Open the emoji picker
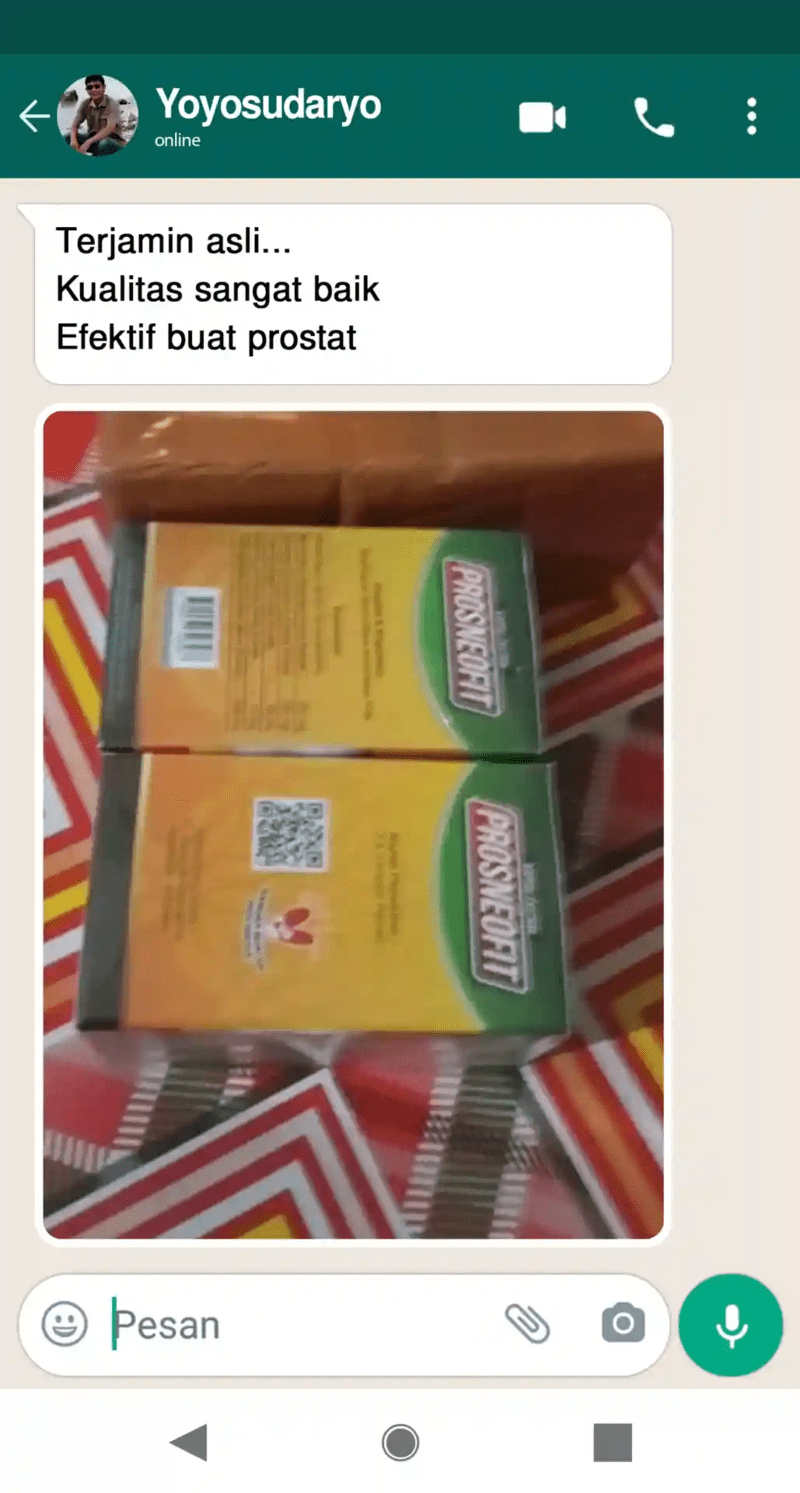The image size is (800, 1493). [65, 1325]
